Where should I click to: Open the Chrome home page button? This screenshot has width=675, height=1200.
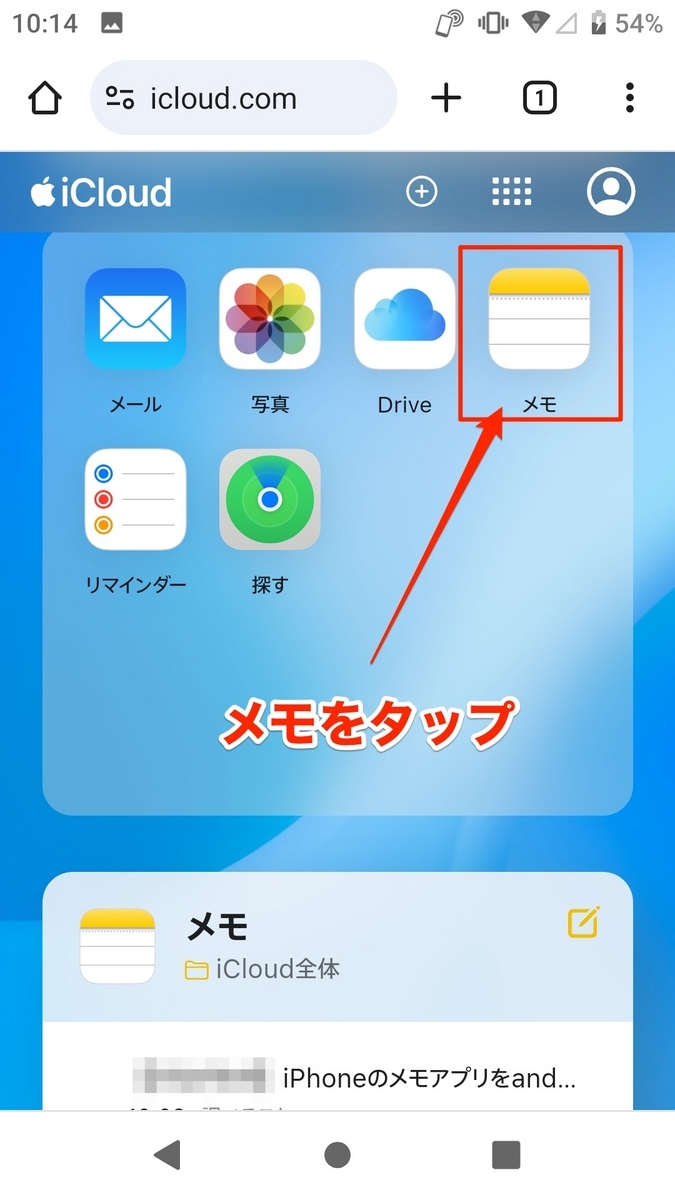[x=45, y=98]
